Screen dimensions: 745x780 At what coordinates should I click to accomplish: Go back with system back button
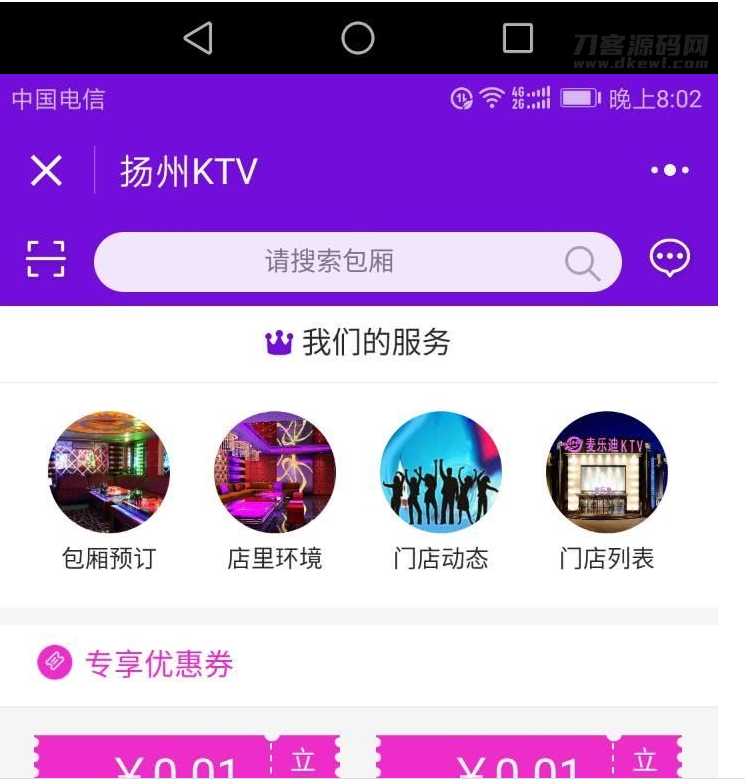(x=199, y=39)
